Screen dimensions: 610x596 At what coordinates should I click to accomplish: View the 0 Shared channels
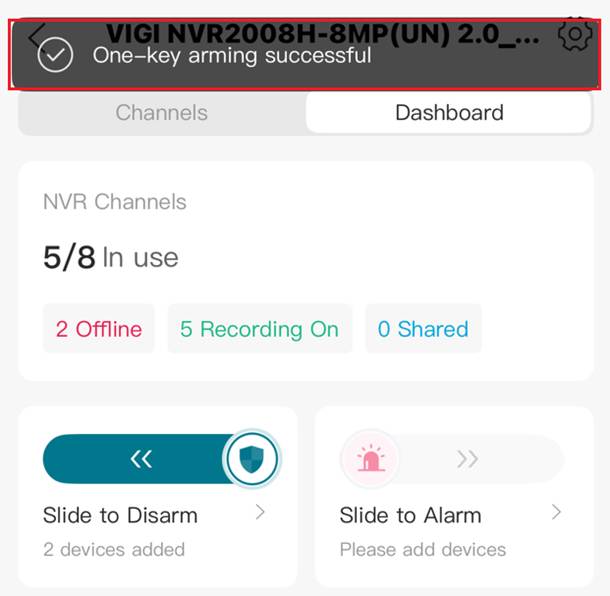click(x=423, y=329)
